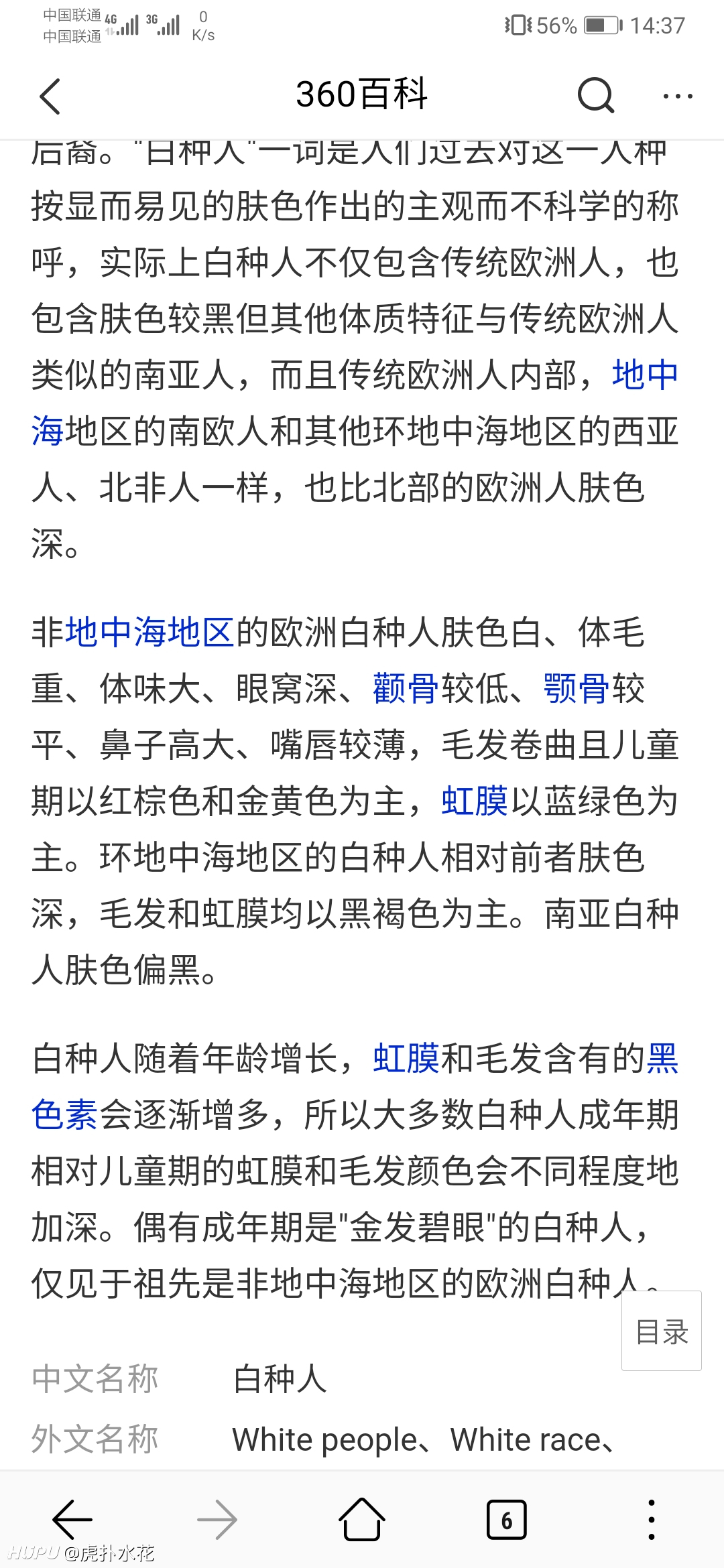Follow the 非地中海地区 paragraph's 地中海地区 link

[150, 633]
